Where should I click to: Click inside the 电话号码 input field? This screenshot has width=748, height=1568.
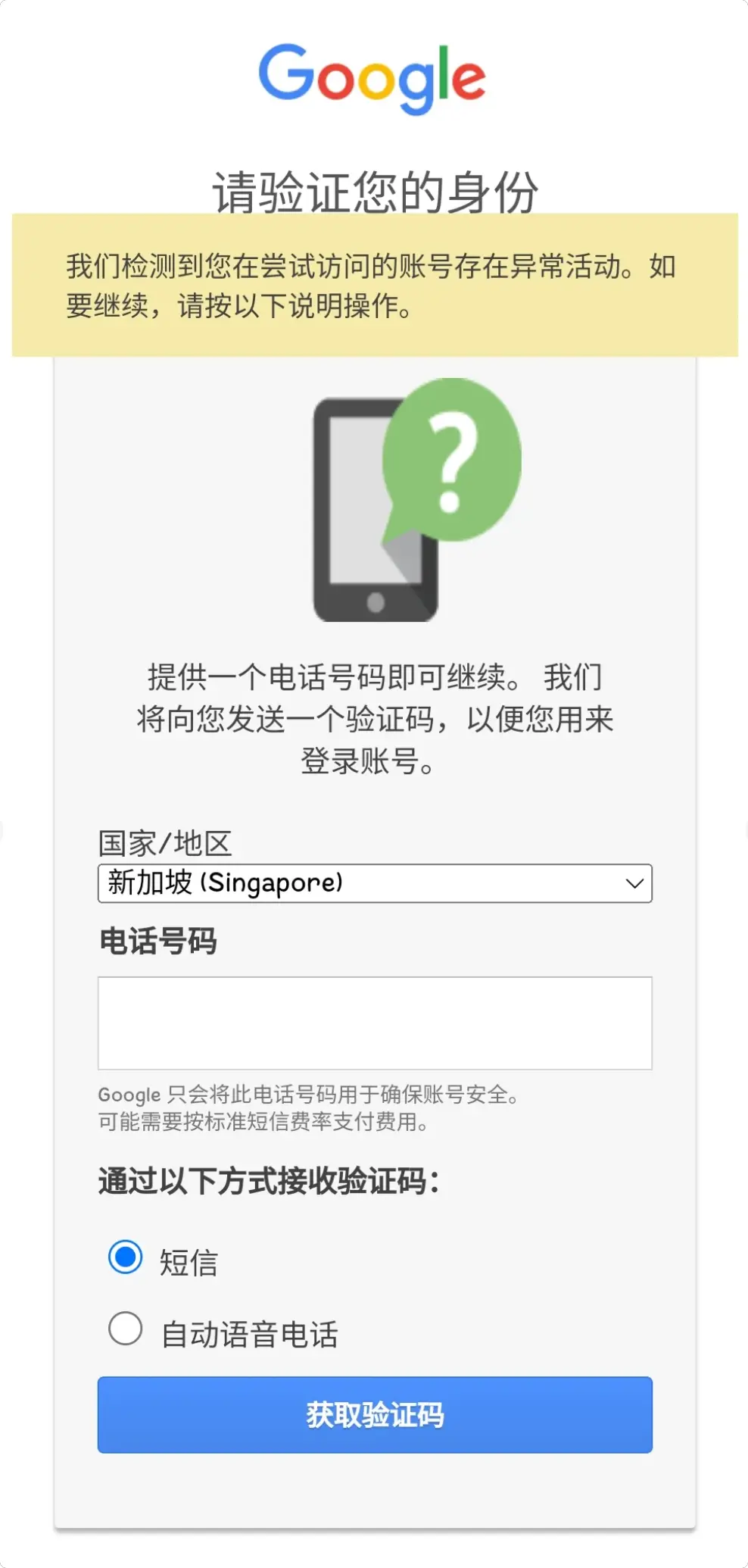(374, 1023)
